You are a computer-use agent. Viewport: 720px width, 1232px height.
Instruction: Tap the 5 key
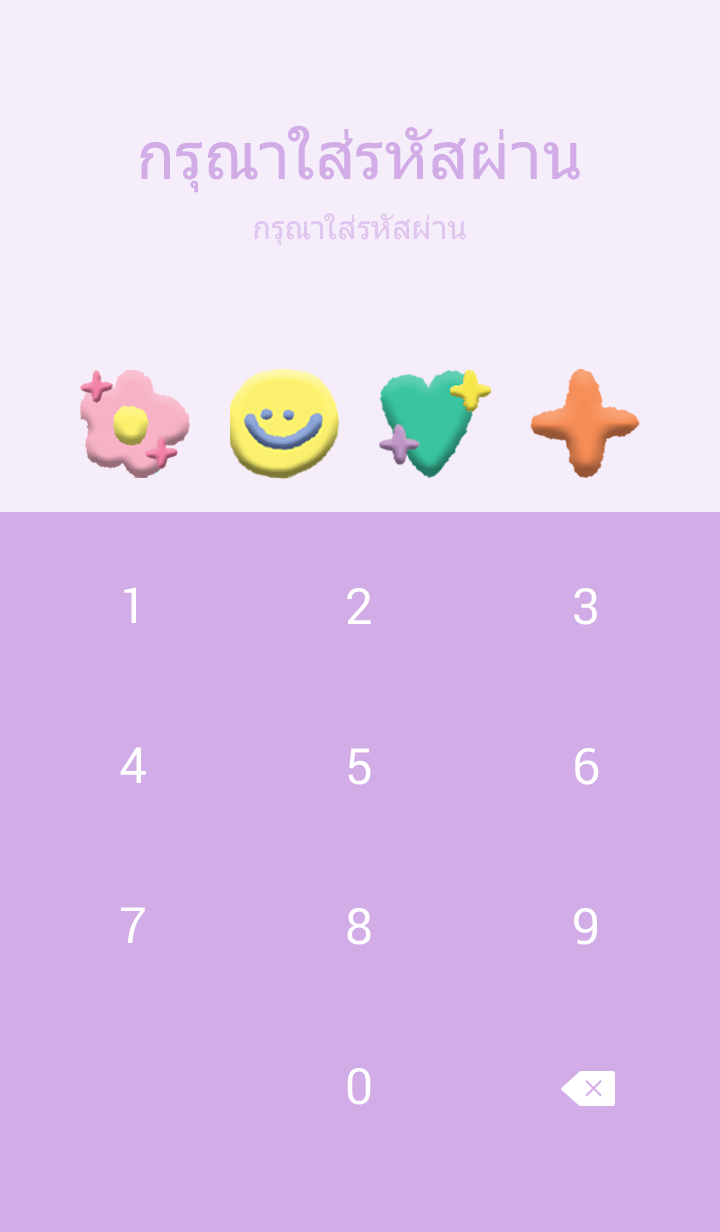tap(359, 767)
